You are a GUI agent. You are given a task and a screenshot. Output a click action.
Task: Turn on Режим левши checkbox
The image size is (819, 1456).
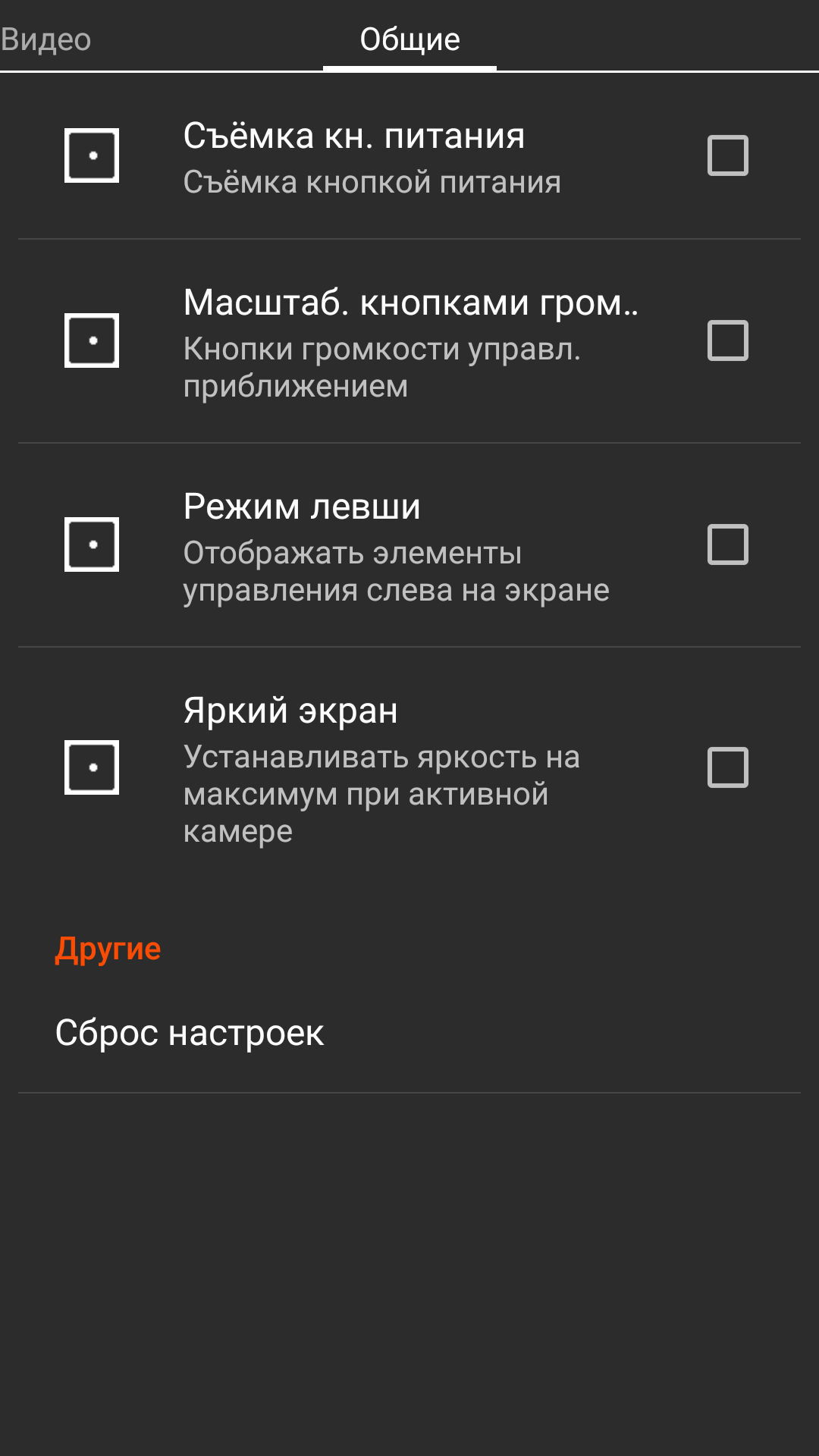tap(727, 544)
